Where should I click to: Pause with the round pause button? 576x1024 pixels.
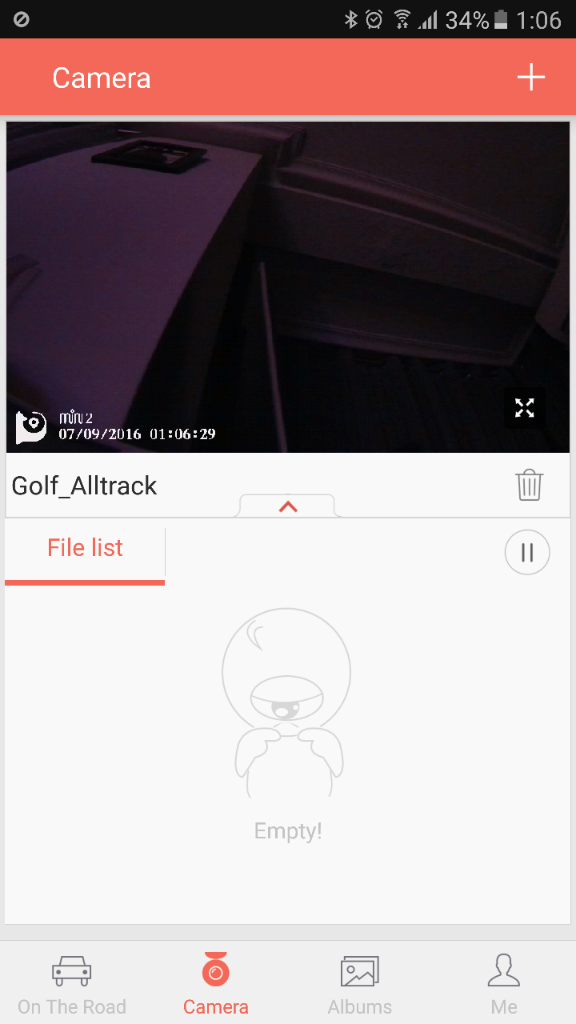coord(527,552)
